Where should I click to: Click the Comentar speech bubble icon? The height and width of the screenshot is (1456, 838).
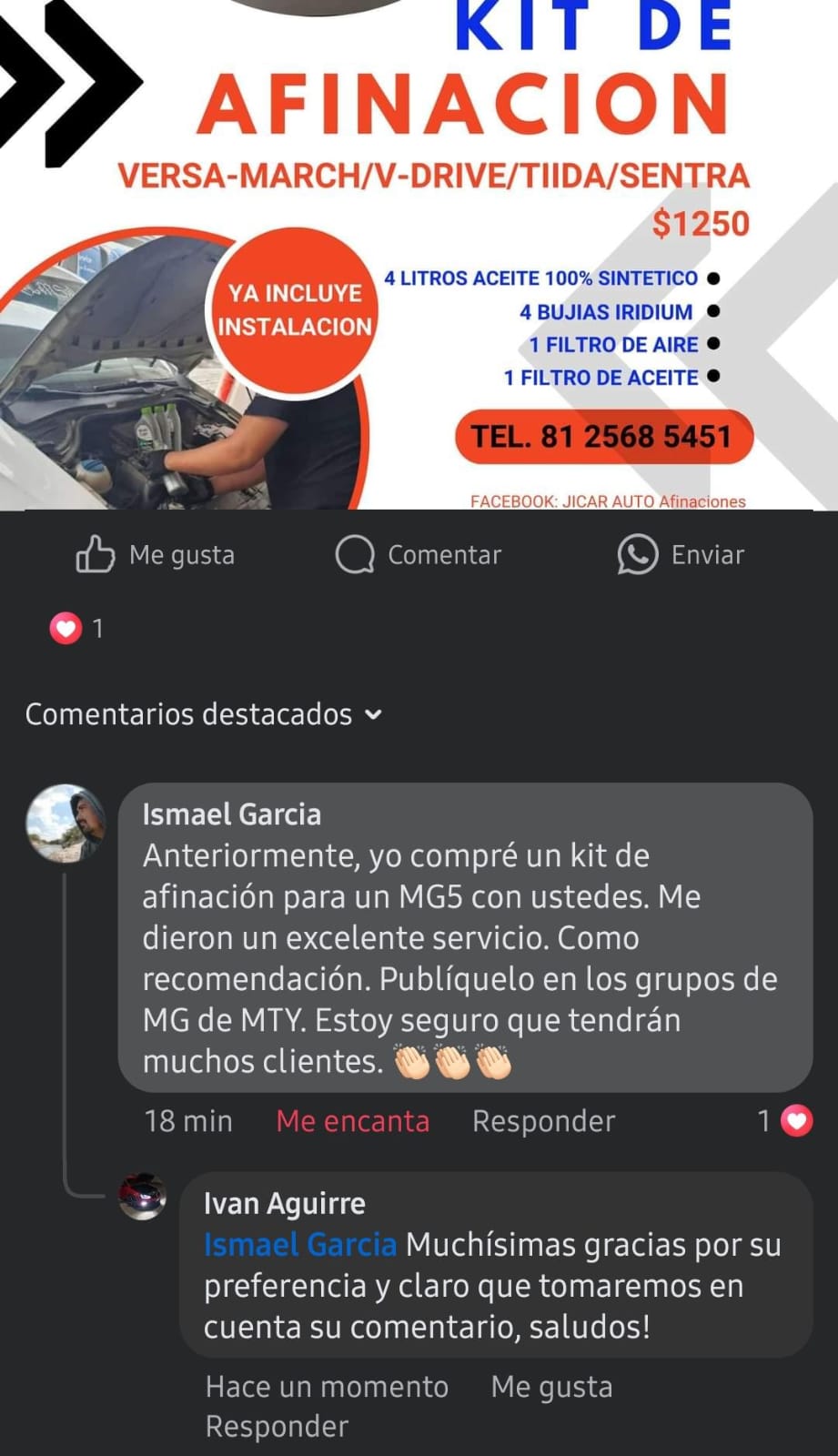click(357, 554)
